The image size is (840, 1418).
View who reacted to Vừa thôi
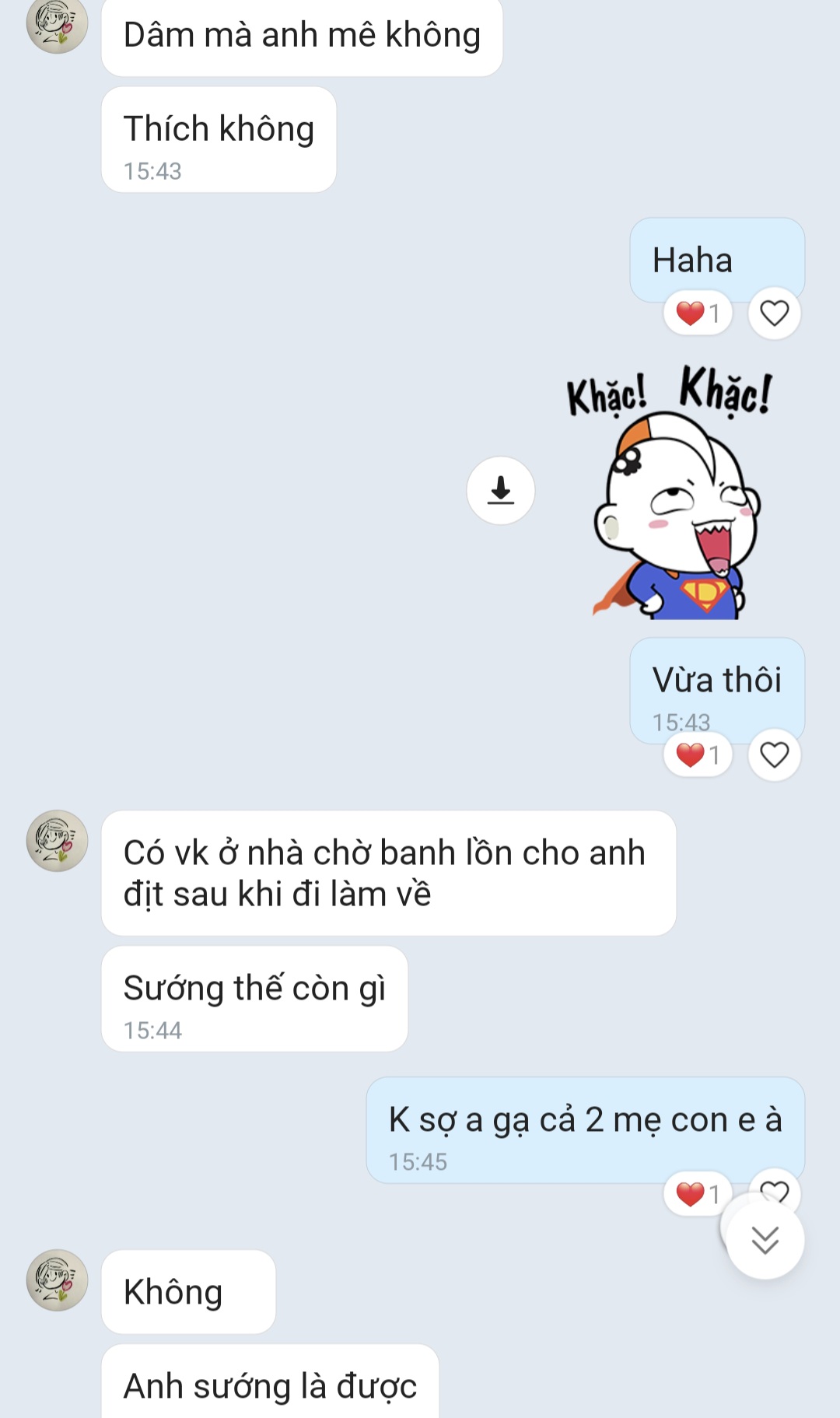[698, 755]
